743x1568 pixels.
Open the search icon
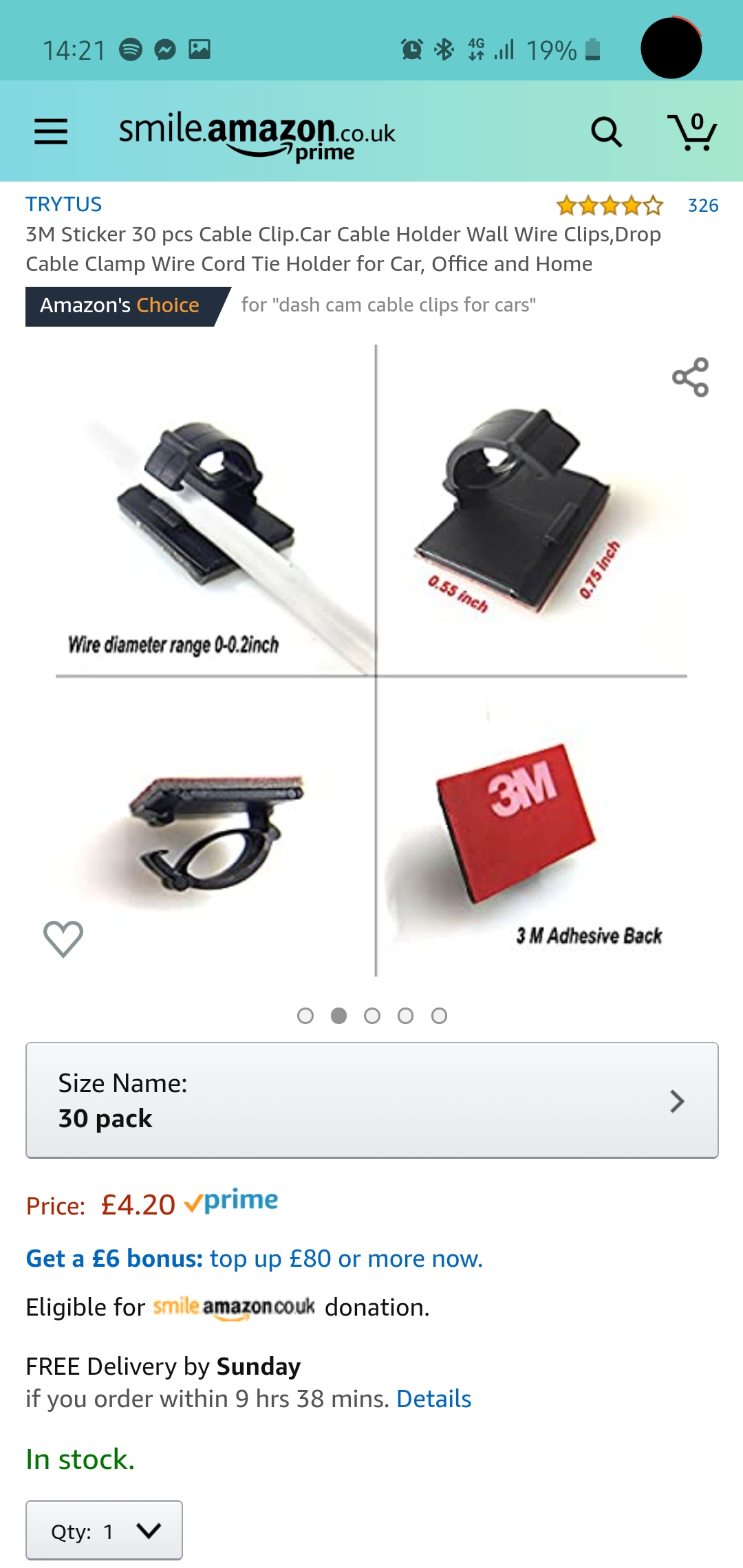(x=606, y=131)
